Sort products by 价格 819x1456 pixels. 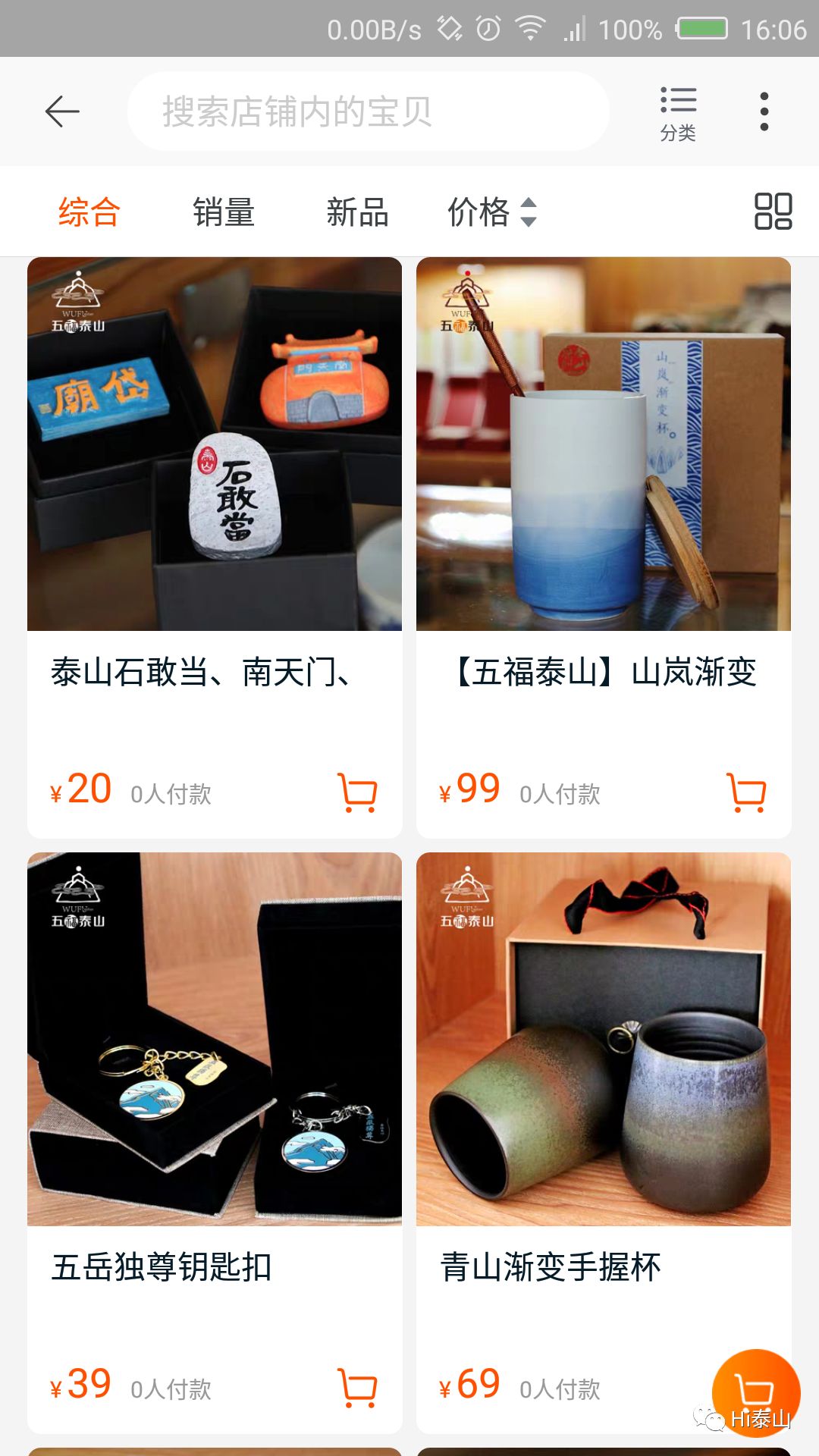point(480,212)
